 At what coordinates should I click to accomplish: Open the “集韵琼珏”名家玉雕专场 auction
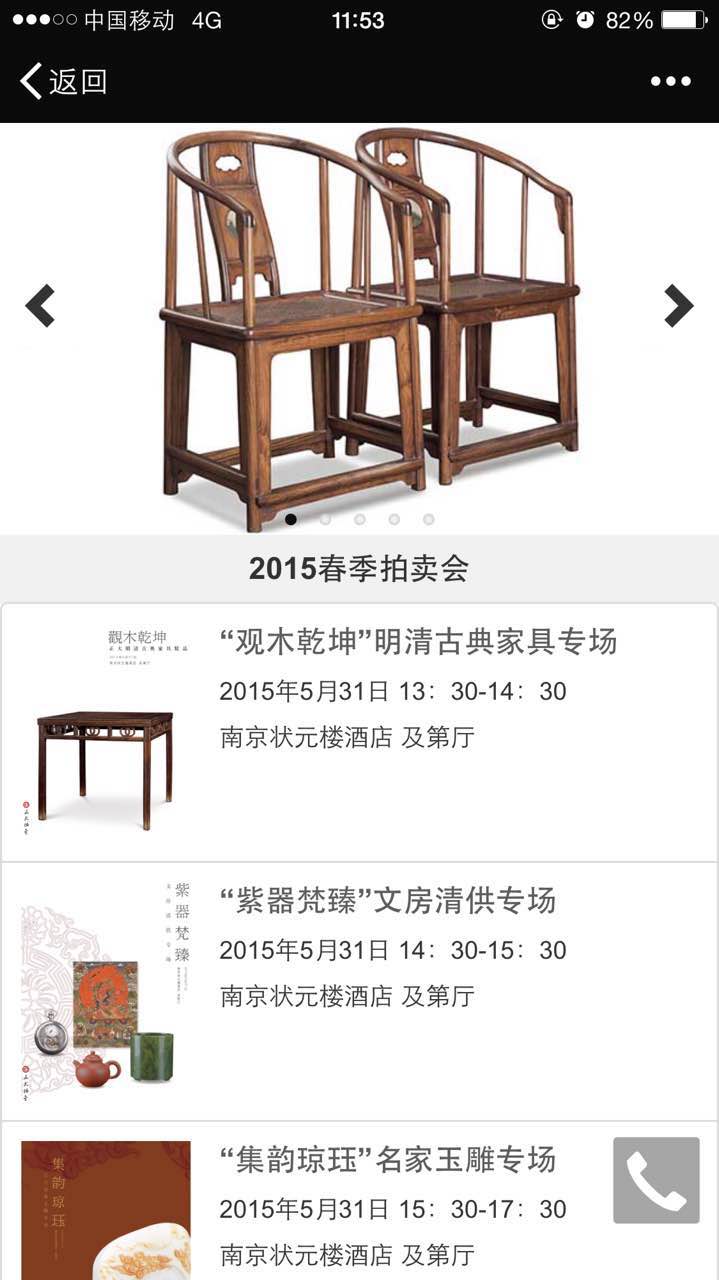pos(387,1160)
